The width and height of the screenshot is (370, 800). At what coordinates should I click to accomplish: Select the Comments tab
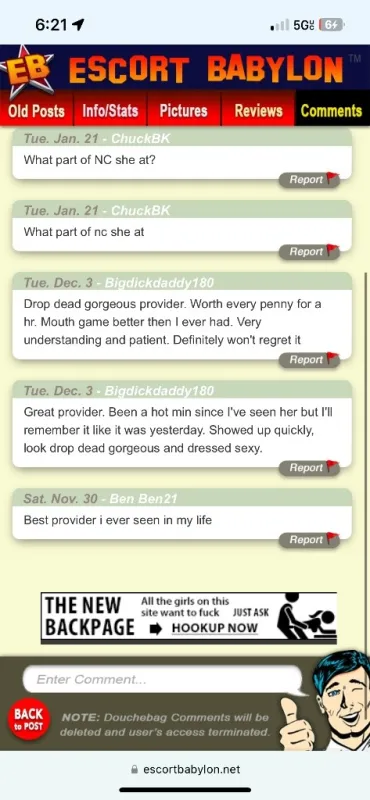tap(332, 111)
